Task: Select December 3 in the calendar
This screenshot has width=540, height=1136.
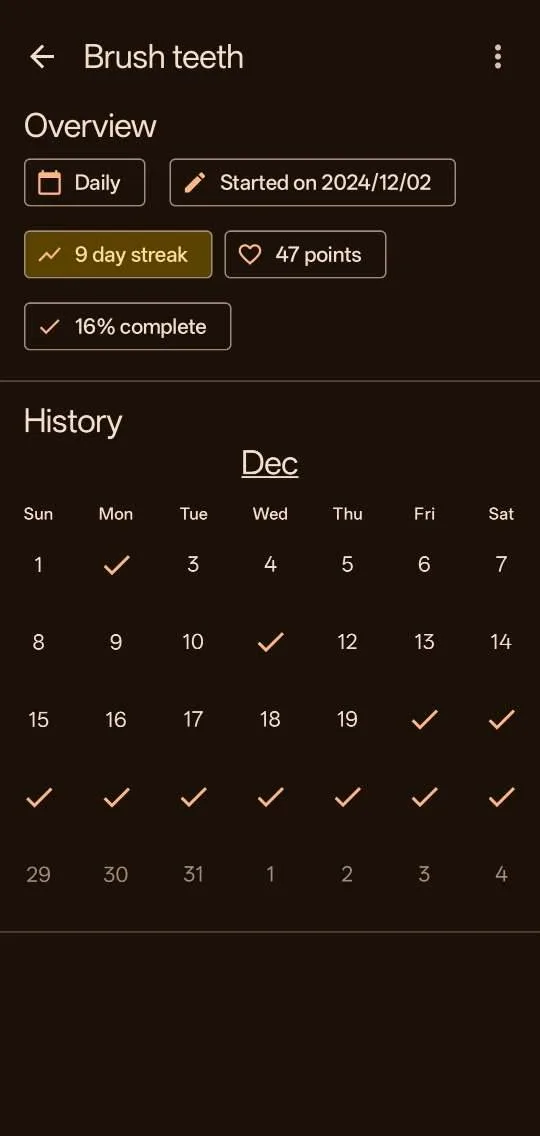Action: click(x=193, y=564)
